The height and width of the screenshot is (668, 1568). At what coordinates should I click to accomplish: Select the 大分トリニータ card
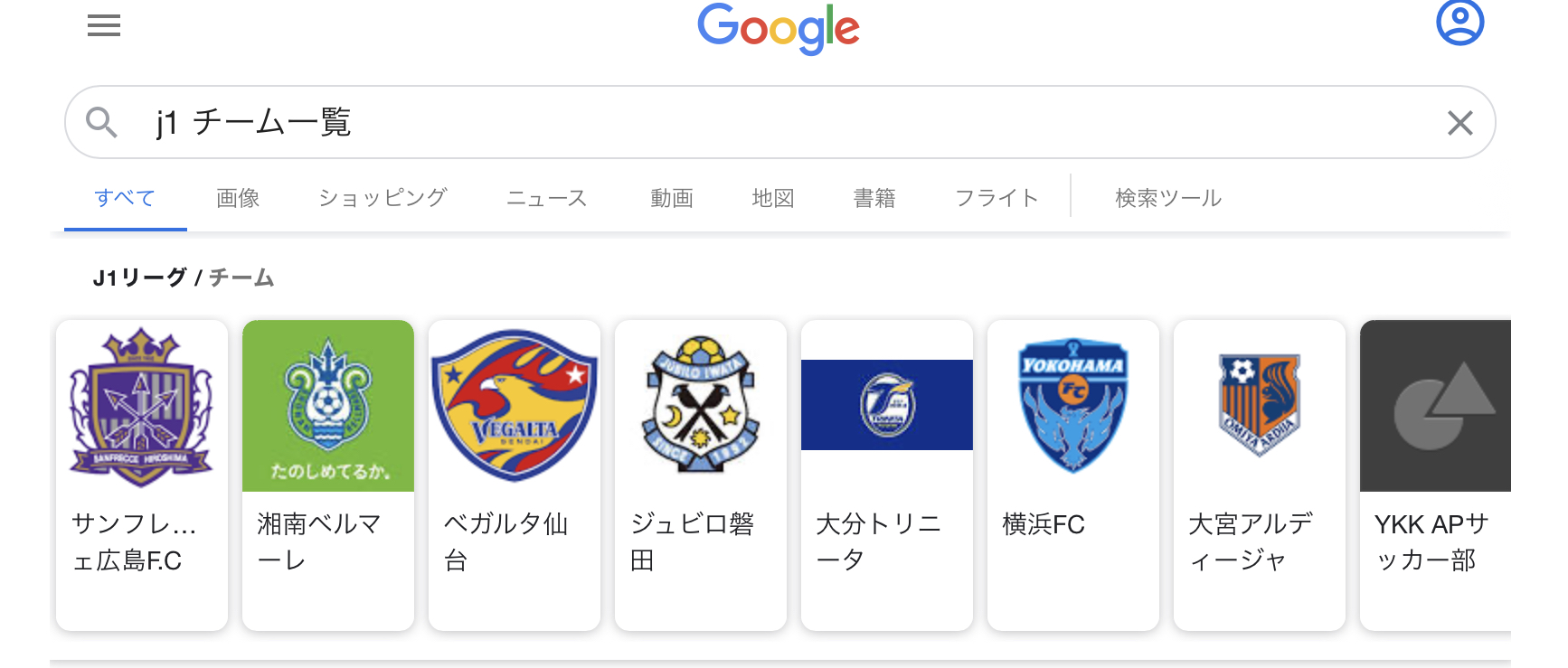887,475
